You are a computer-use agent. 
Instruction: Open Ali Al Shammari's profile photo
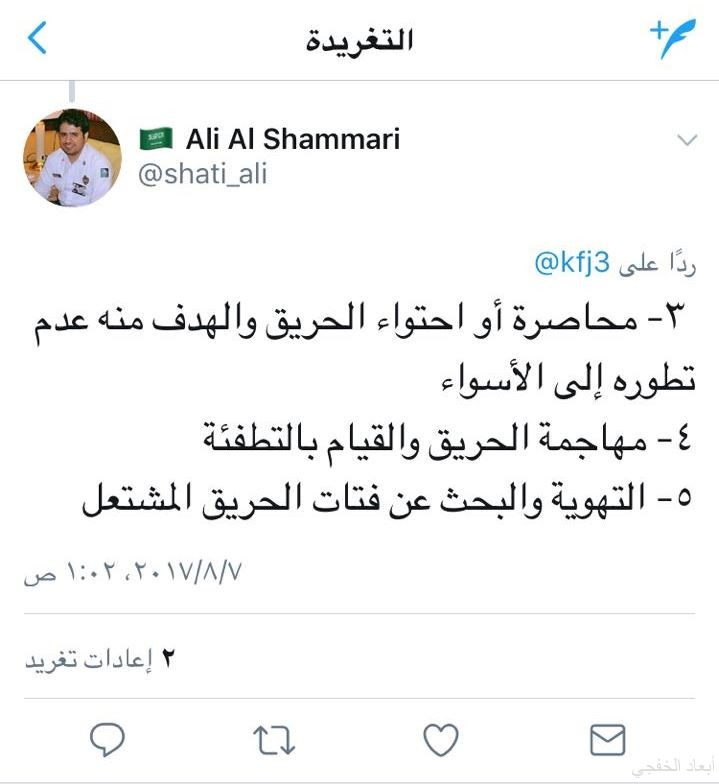(71, 158)
